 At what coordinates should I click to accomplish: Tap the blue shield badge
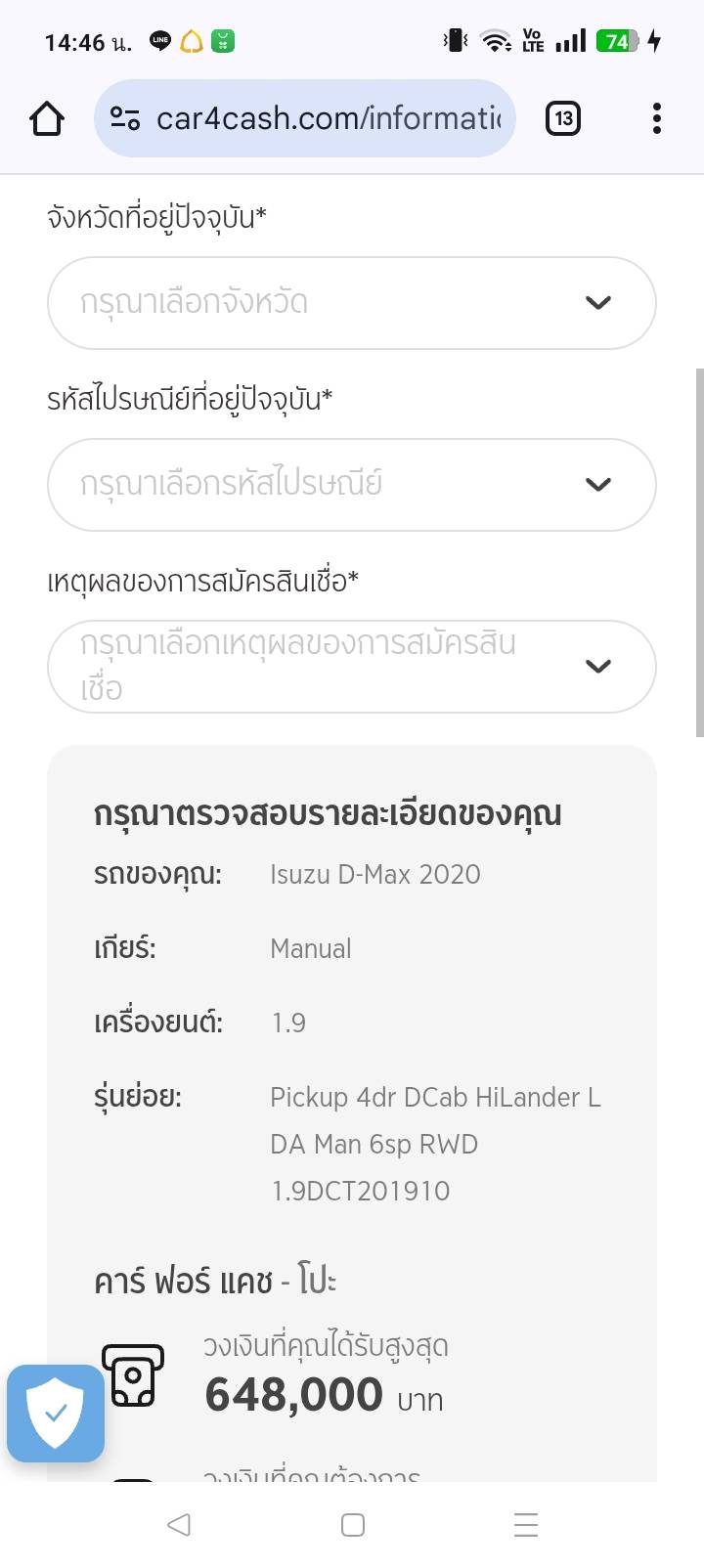56,1413
